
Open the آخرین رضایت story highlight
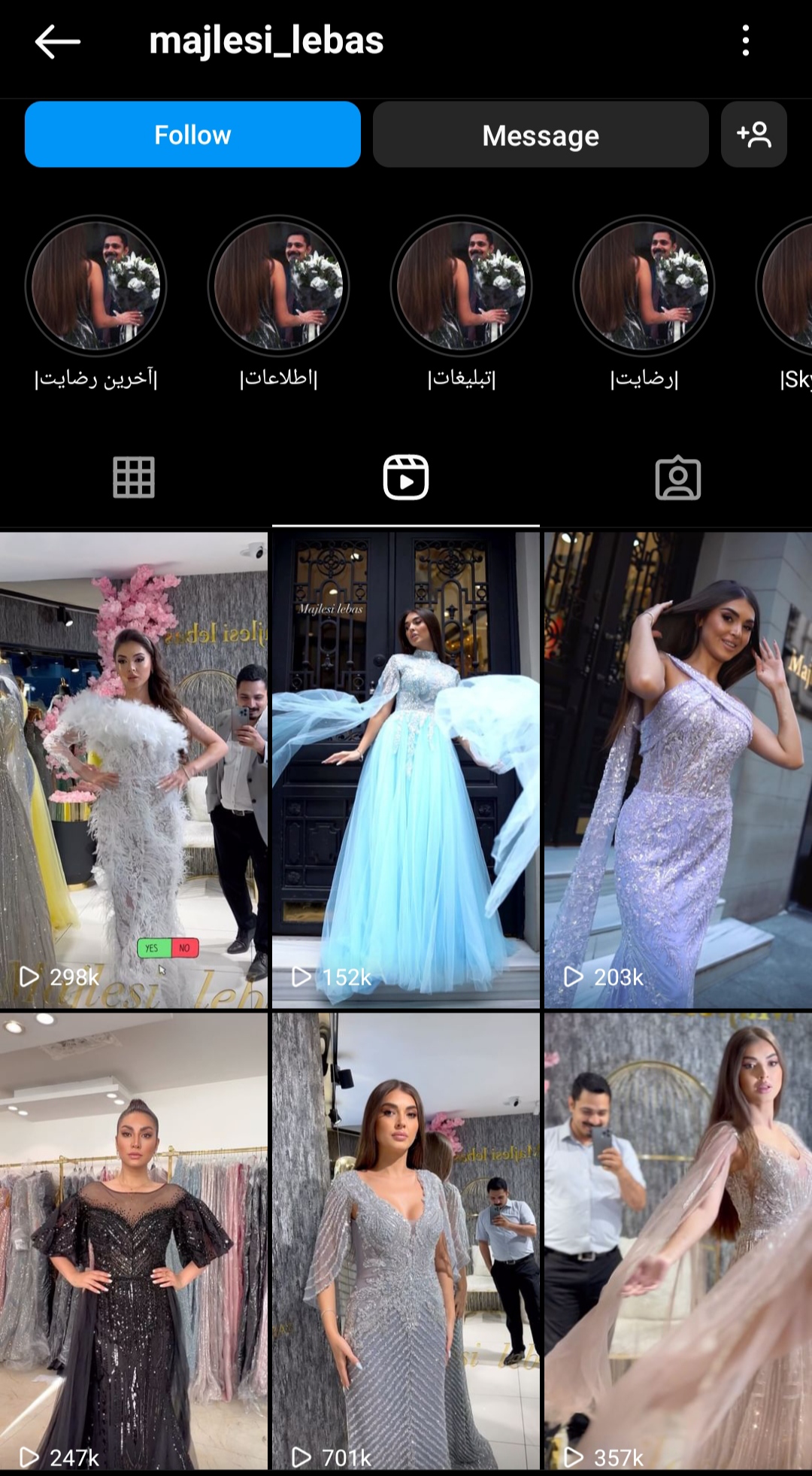pos(95,287)
